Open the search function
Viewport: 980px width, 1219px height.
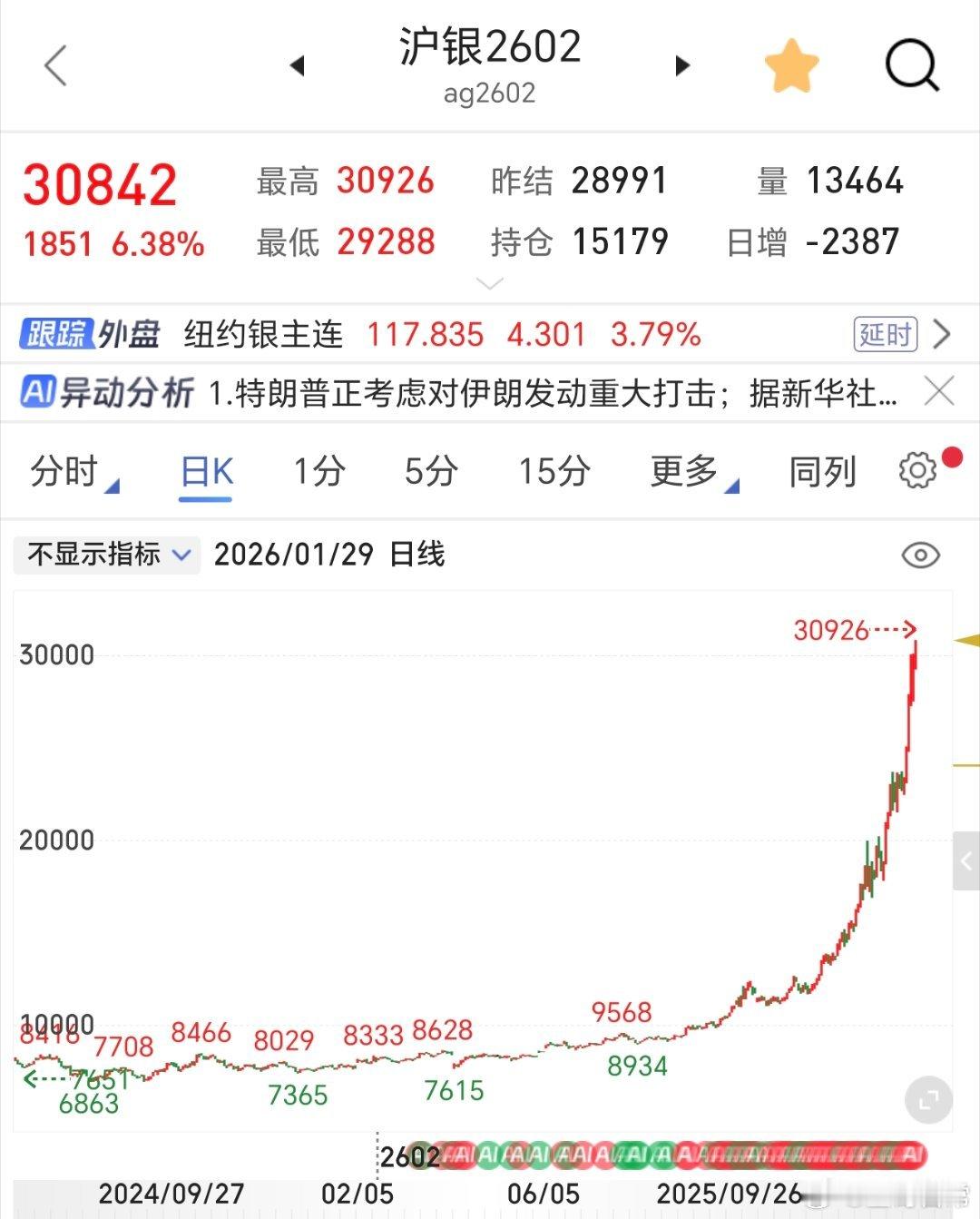913,65
